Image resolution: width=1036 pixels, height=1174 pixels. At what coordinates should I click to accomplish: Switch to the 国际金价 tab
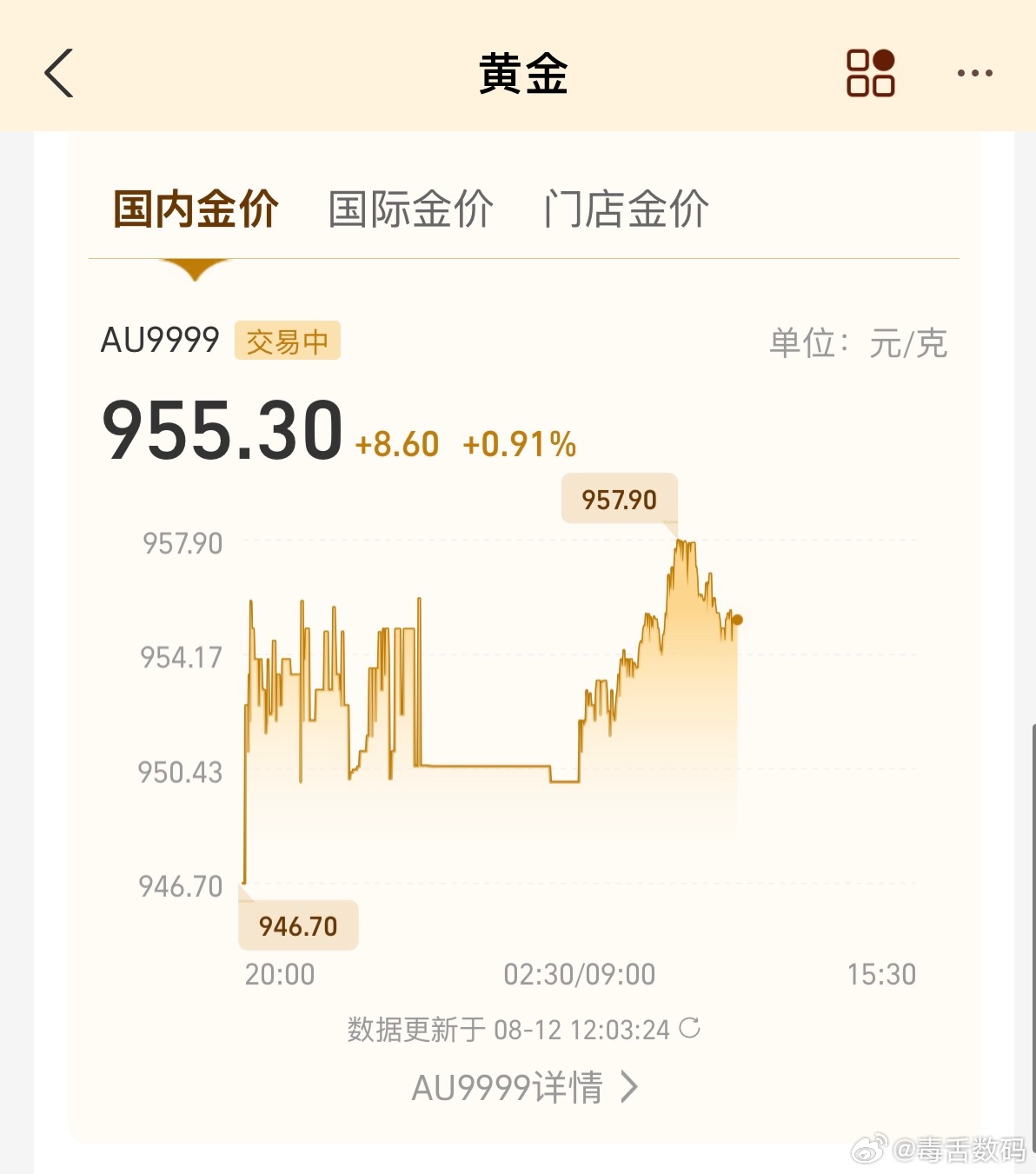coord(410,209)
